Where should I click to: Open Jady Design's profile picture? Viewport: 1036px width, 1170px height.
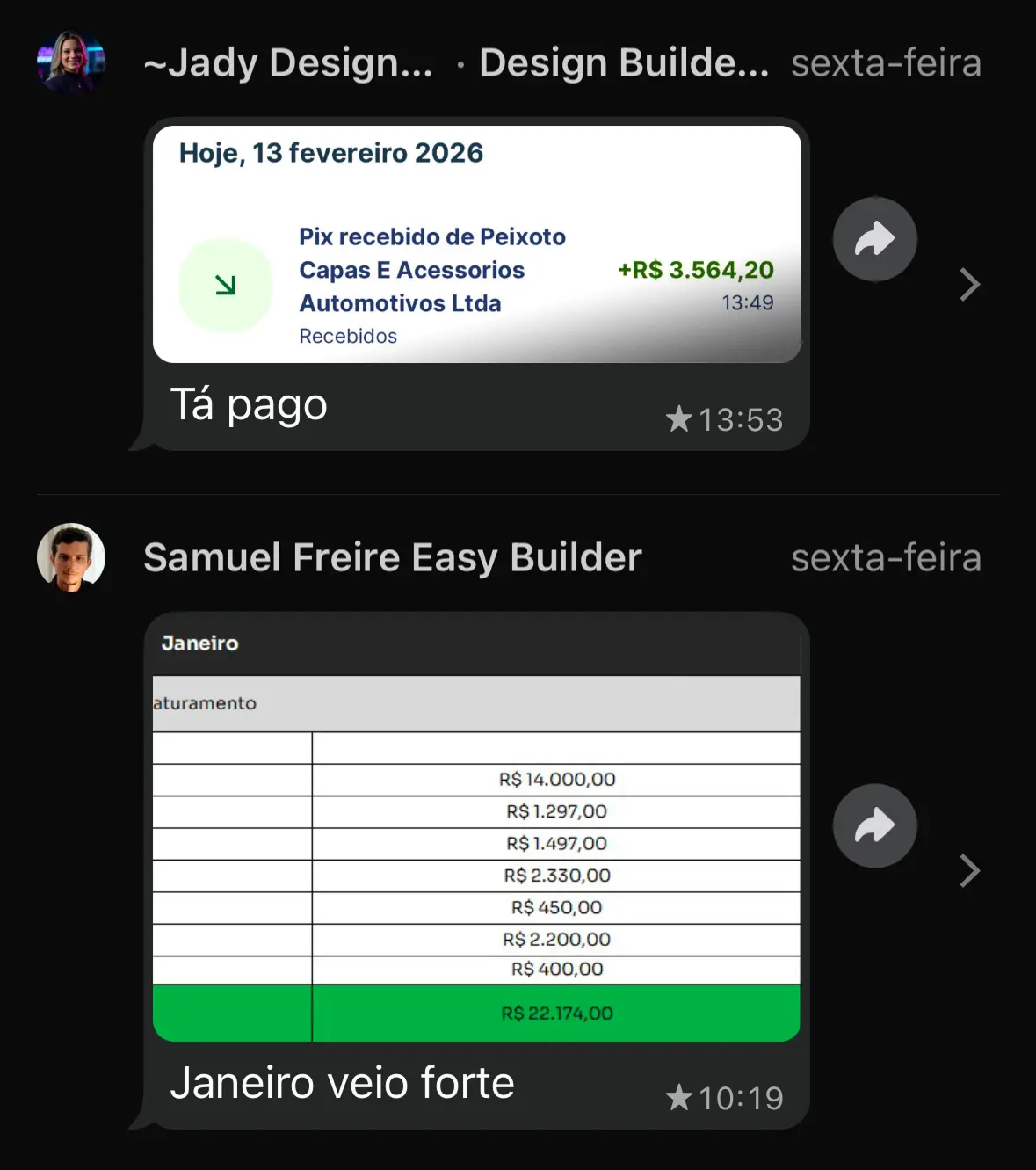tap(71, 62)
